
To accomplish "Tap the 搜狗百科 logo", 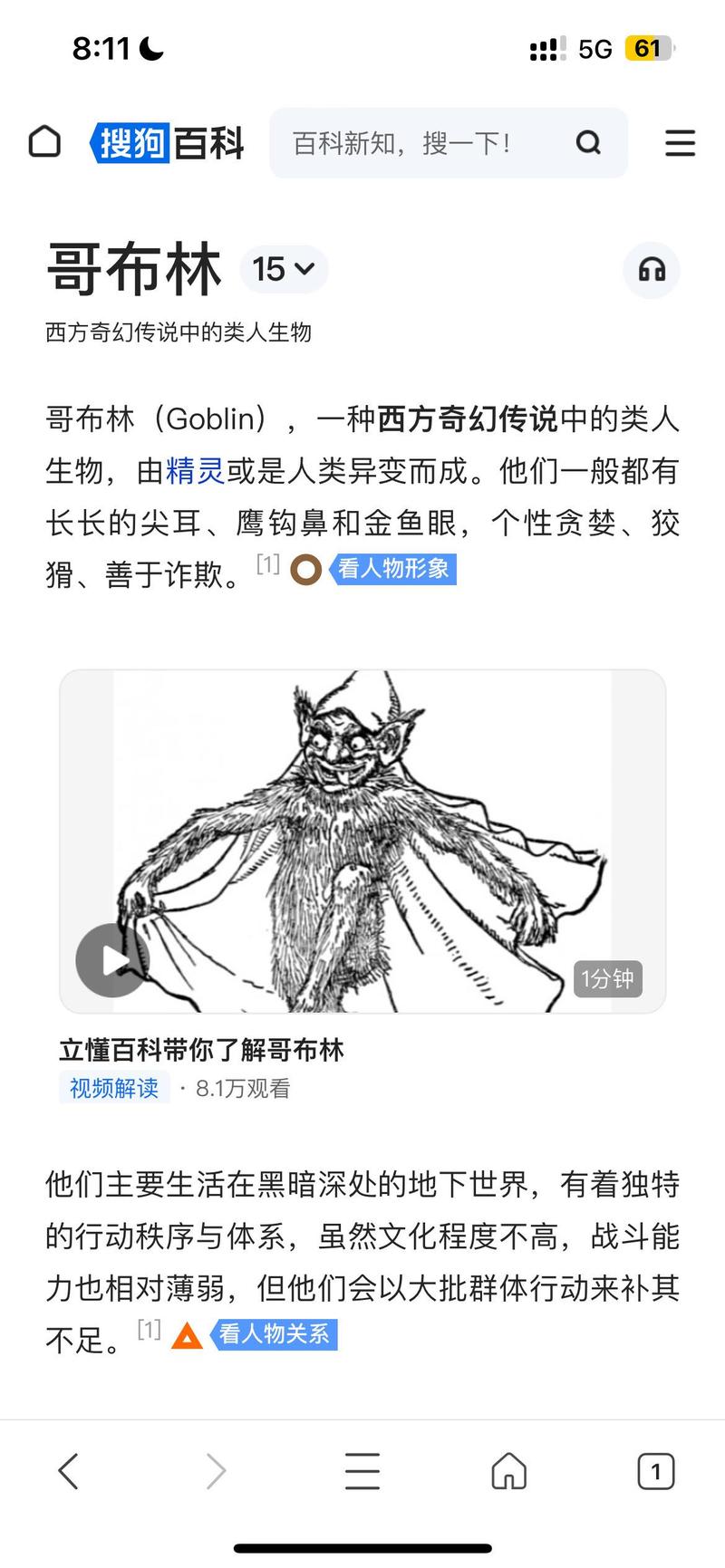I will pyautogui.click(x=168, y=142).
